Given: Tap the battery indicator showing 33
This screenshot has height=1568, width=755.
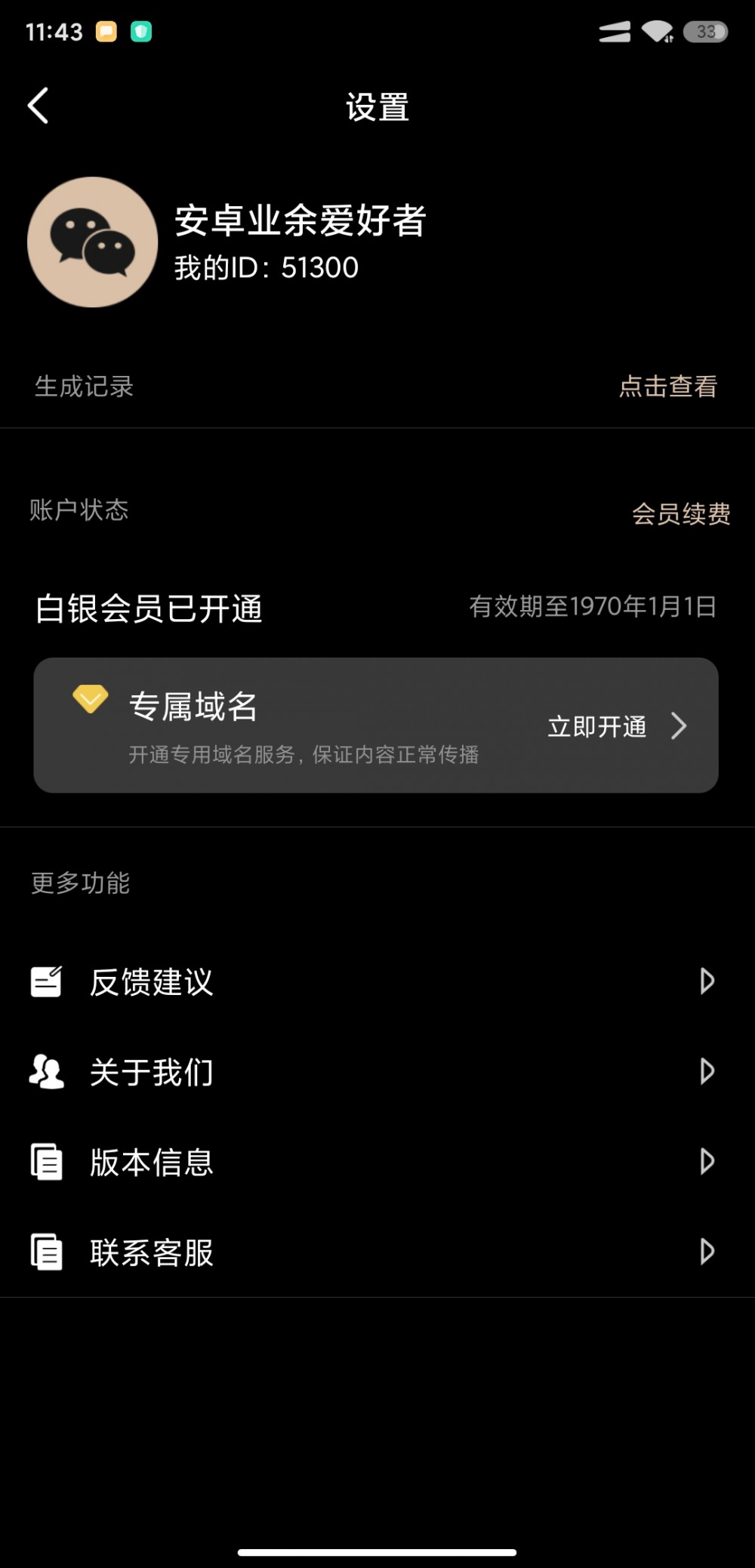Looking at the screenshot, I should click(x=705, y=30).
